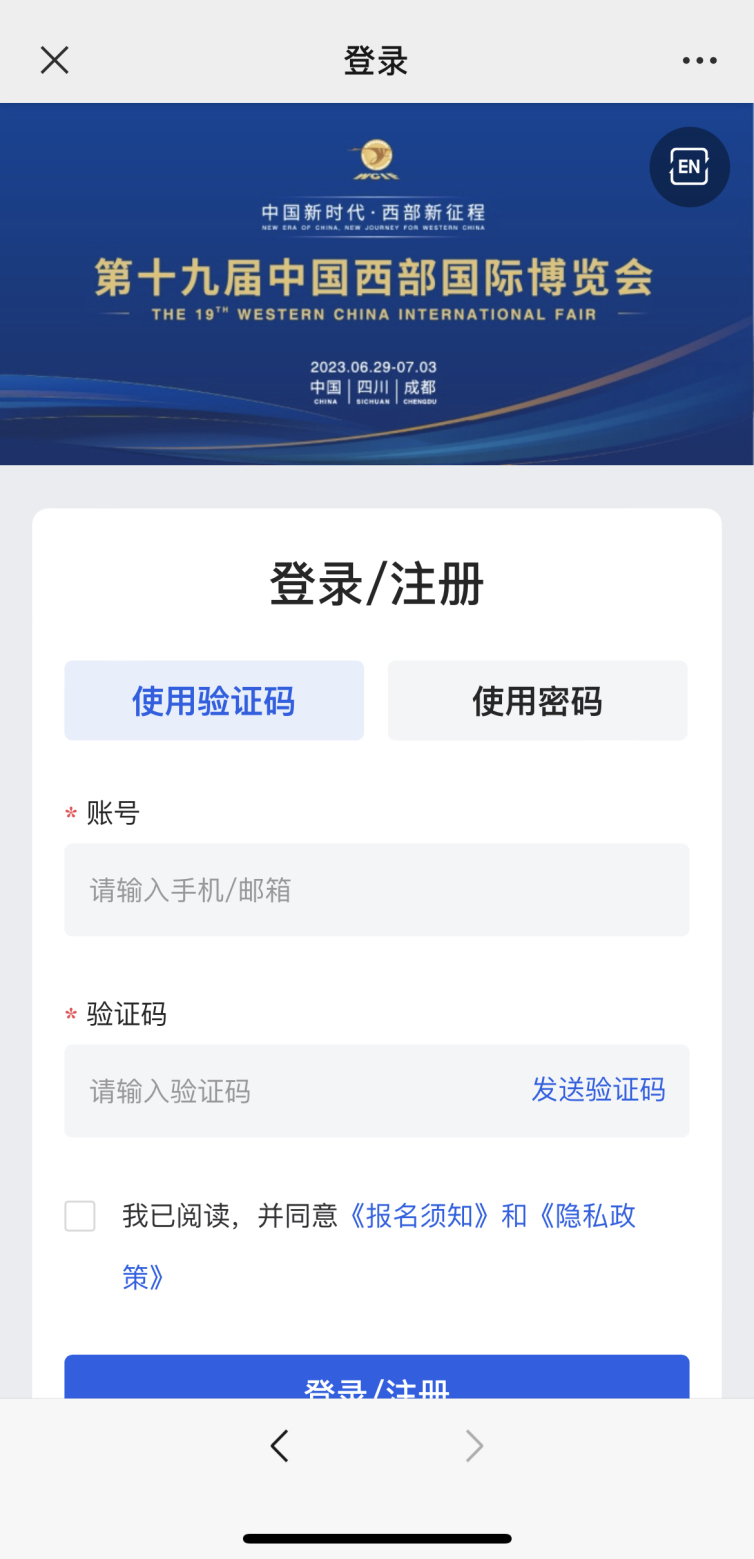Tap the home indicator bar at bottom
This screenshot has height=1559, width=754.
(x=376, y=1538)
